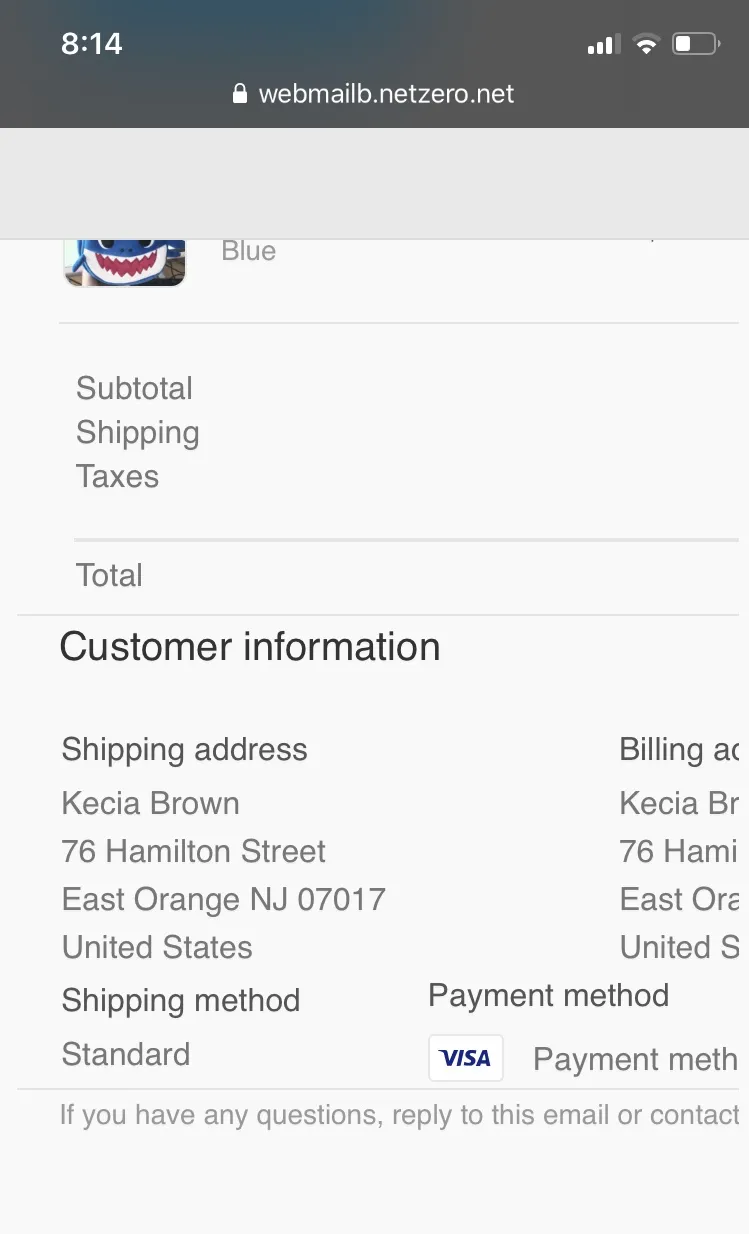
Task: Tap the webmailb.netzero.net address bar
Action: pyautogui.click(x=373, y=94)
